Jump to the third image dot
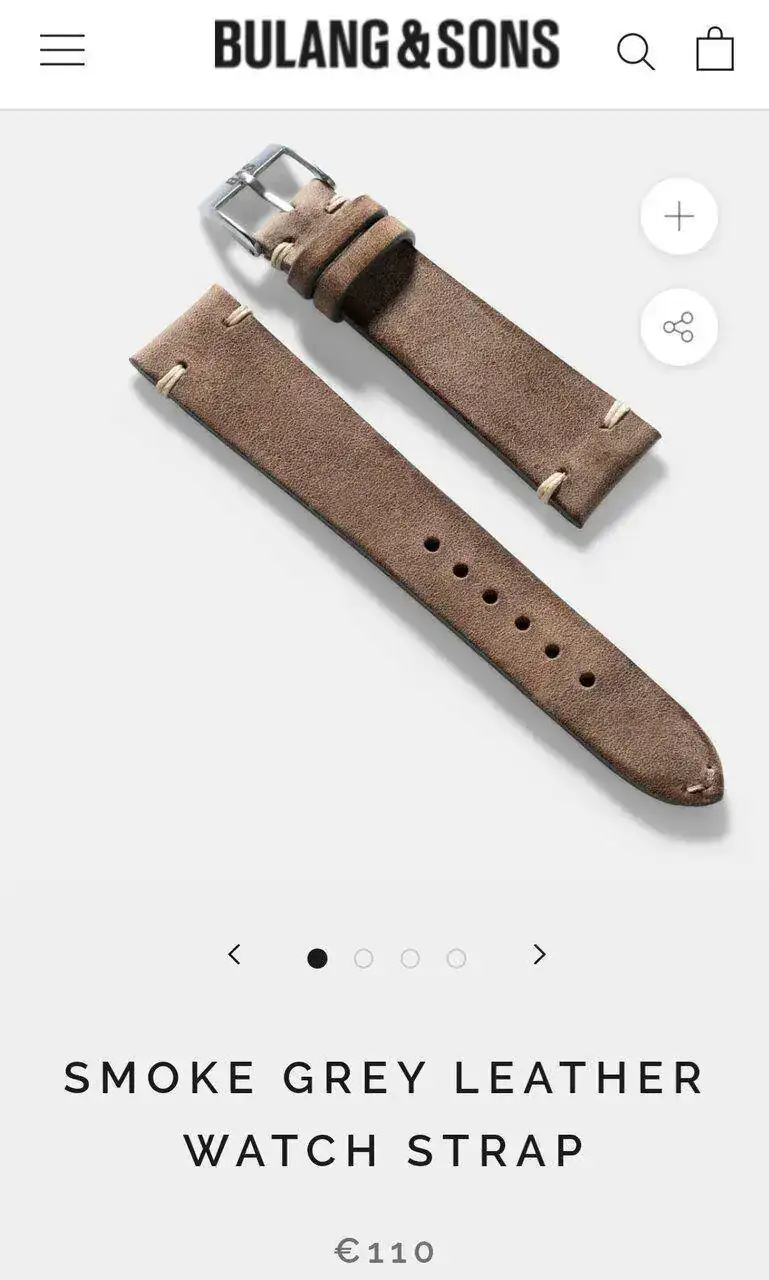 (410, 958)
